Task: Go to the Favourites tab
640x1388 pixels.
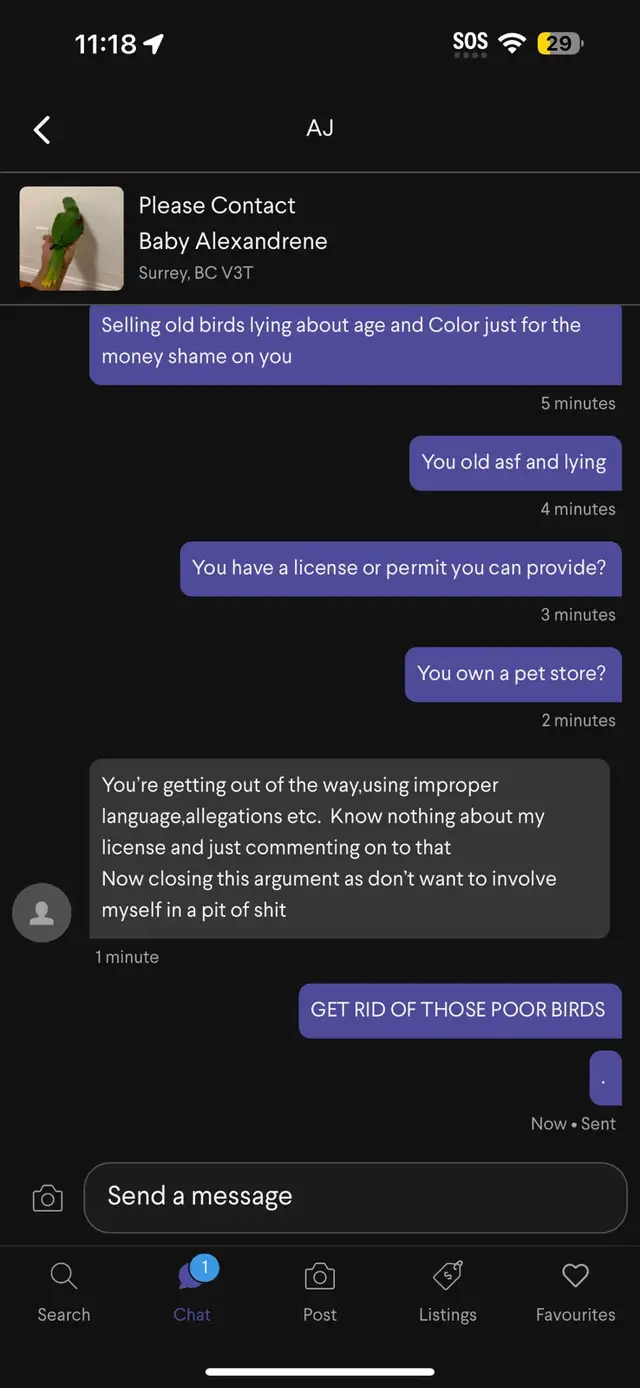Action: click(575, 1291)
